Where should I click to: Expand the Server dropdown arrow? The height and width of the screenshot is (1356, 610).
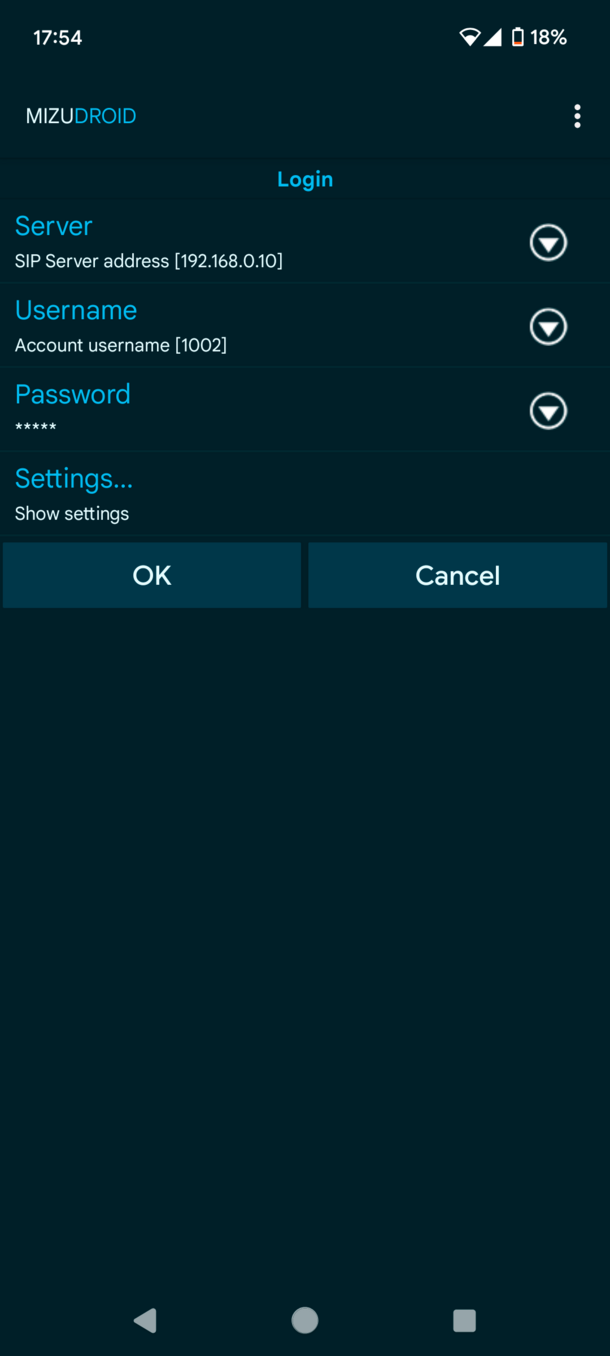coord(548,243)
